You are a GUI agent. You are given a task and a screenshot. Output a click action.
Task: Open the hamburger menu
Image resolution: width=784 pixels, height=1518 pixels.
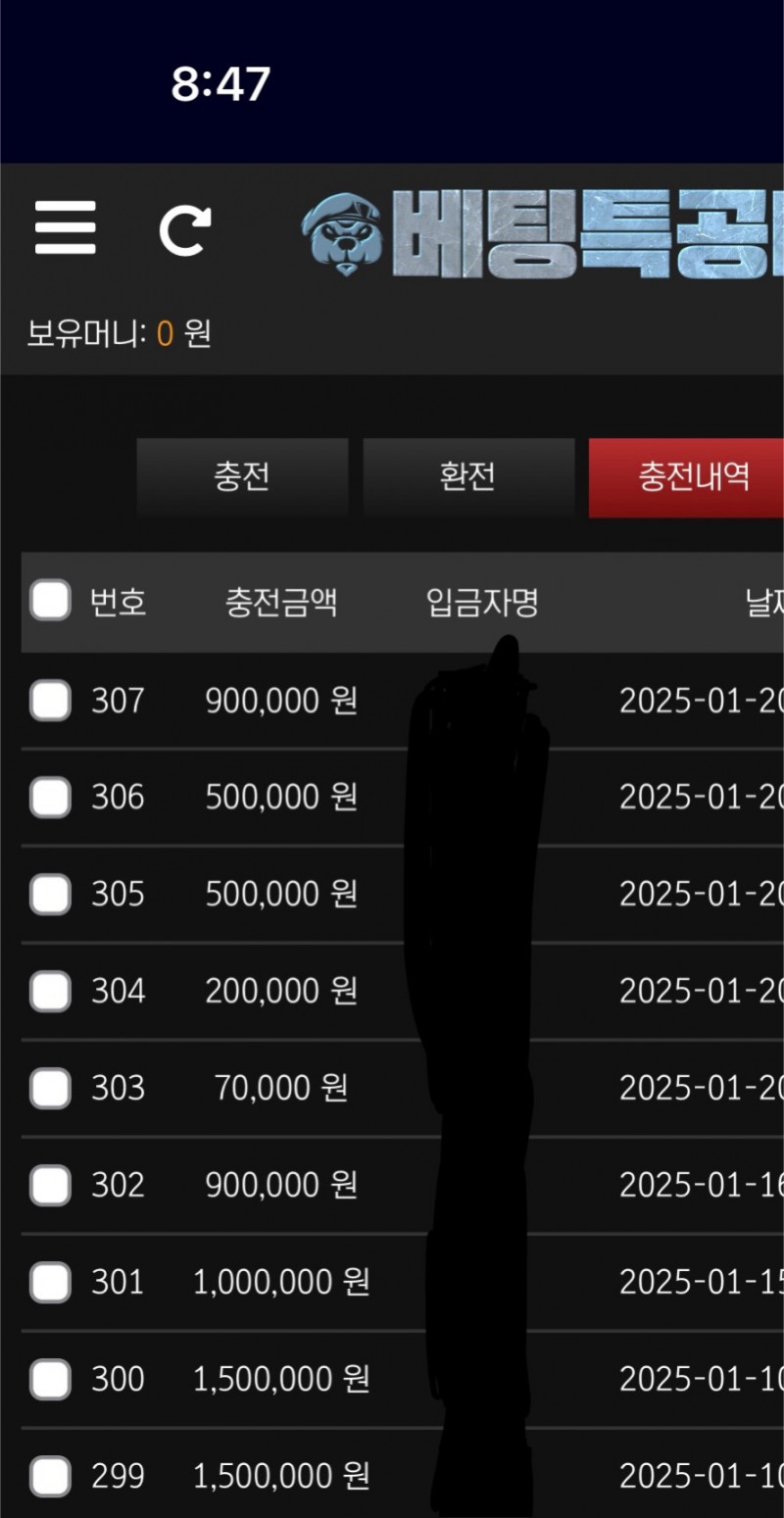[x=66, y=228]
